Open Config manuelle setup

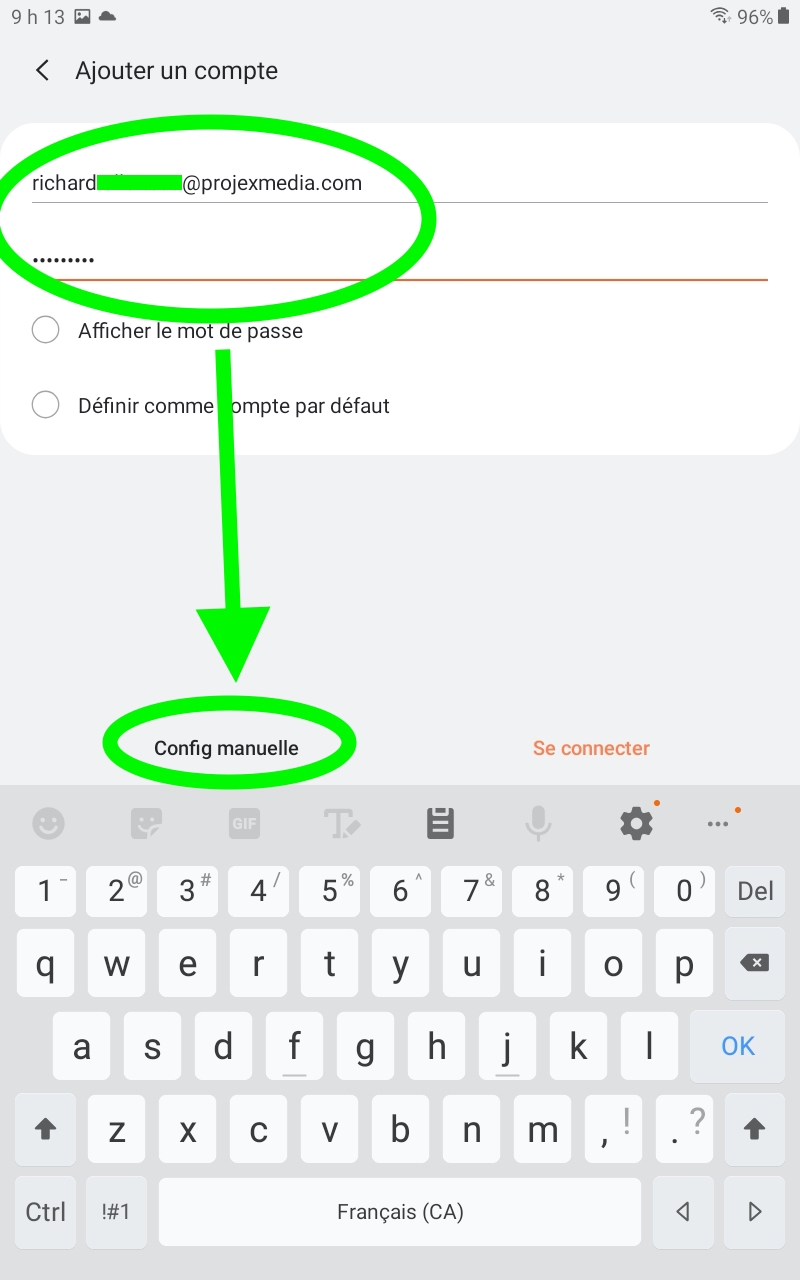coord(226,748)
